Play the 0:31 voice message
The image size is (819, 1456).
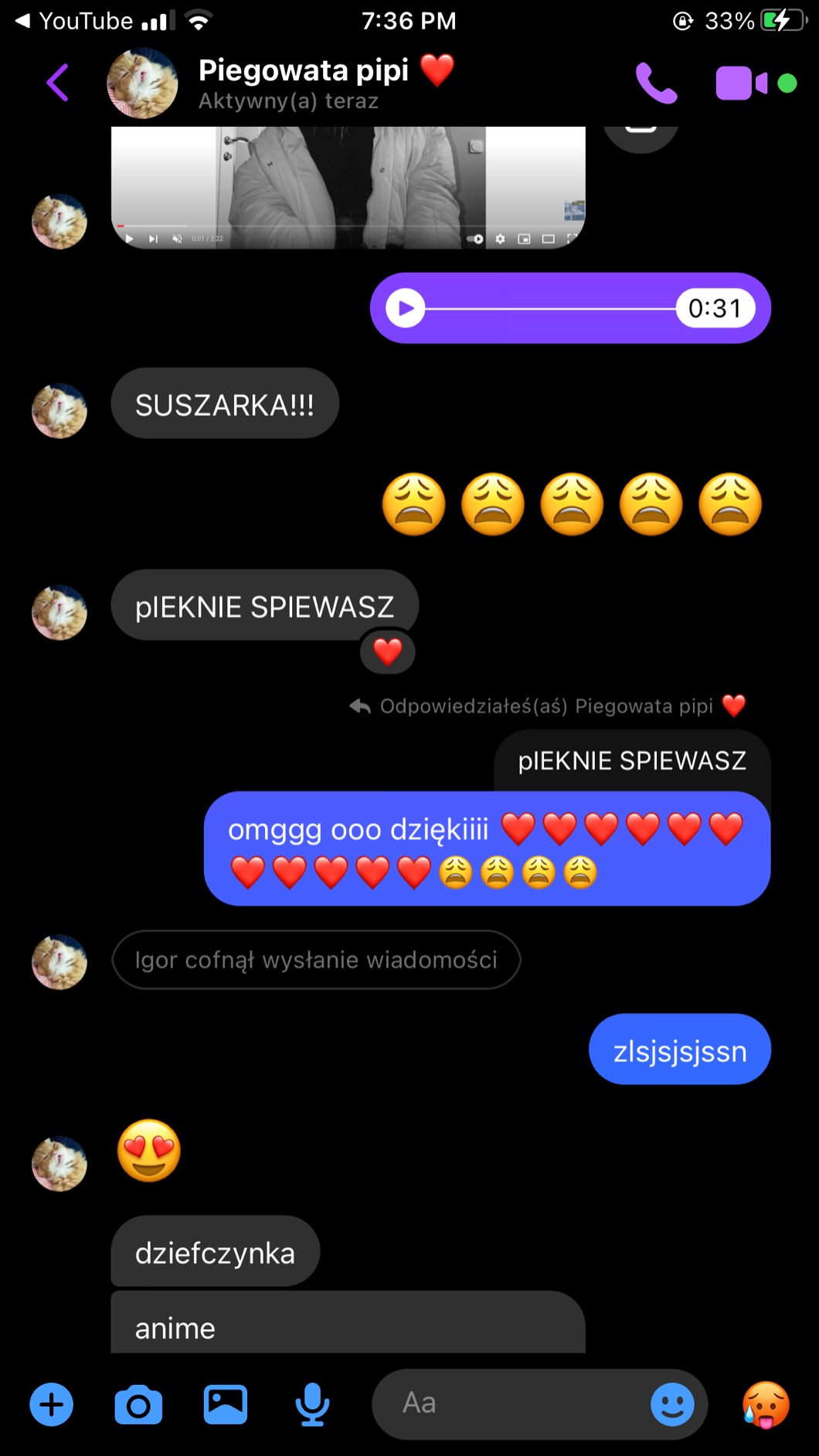tap(406, 308)
